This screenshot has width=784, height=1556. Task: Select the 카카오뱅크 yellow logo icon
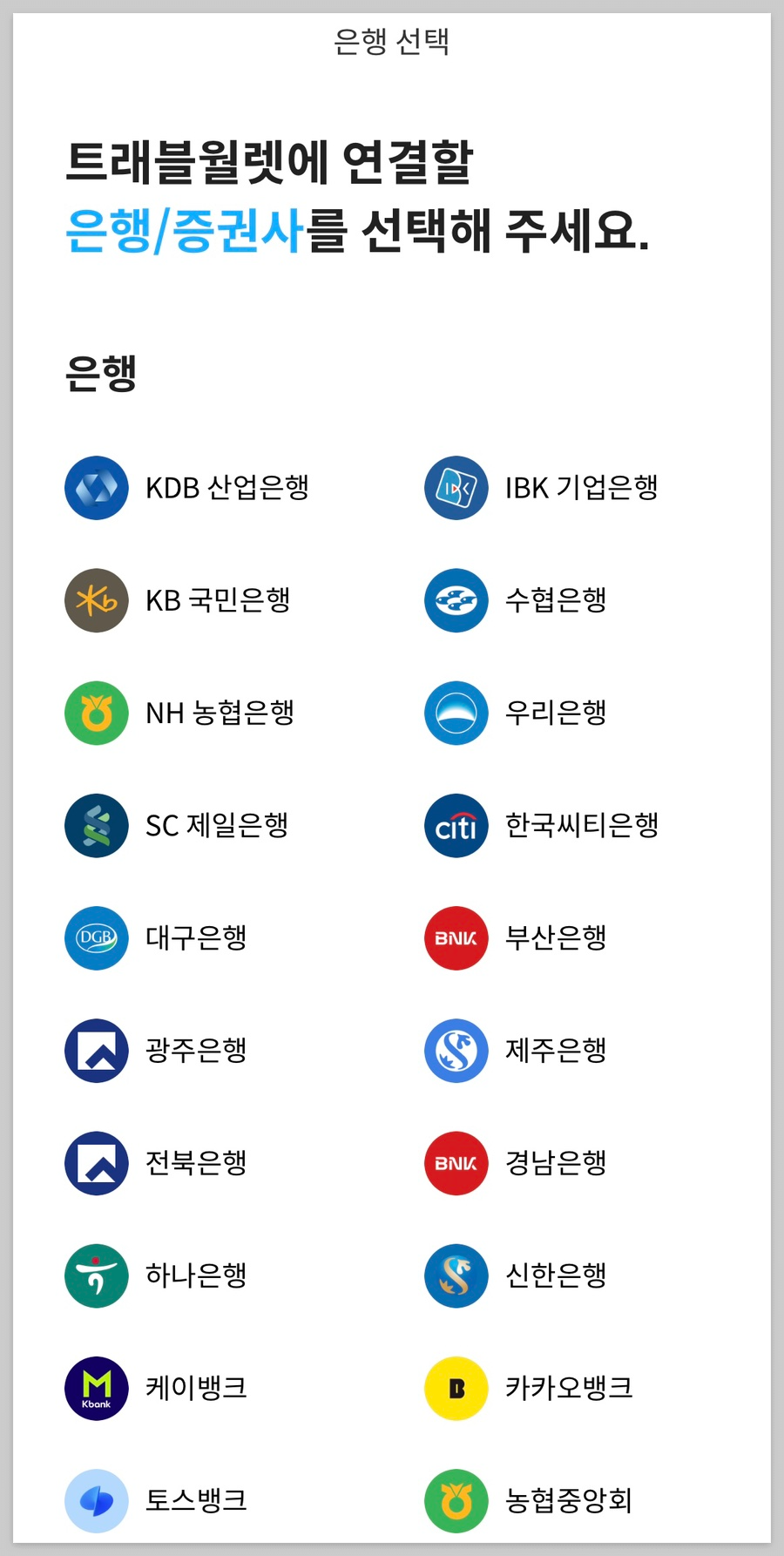pyautogui.click(x=456, y=1388)
